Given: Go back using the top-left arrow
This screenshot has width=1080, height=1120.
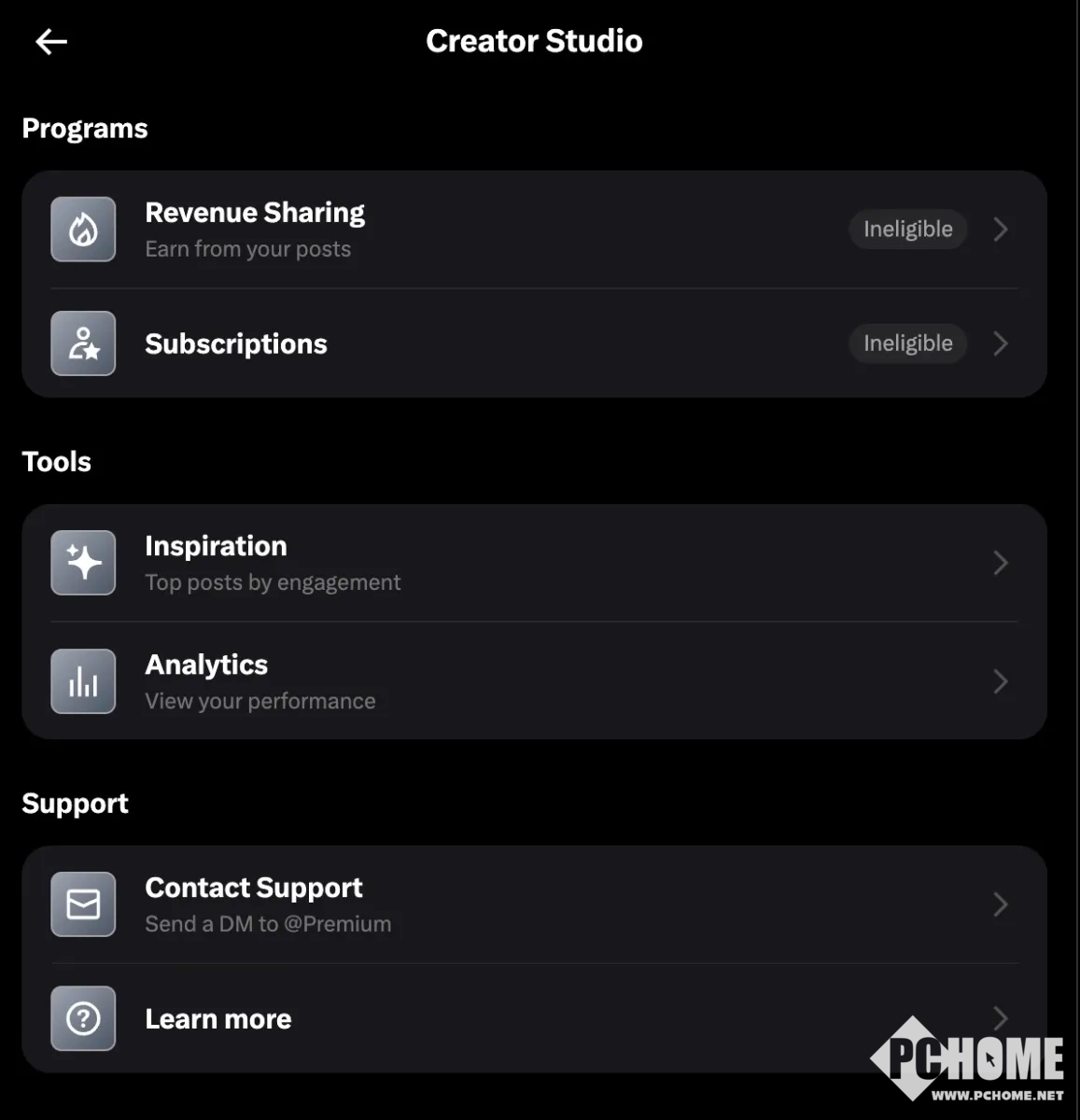Looking at the screenshot, I should 51,42.
